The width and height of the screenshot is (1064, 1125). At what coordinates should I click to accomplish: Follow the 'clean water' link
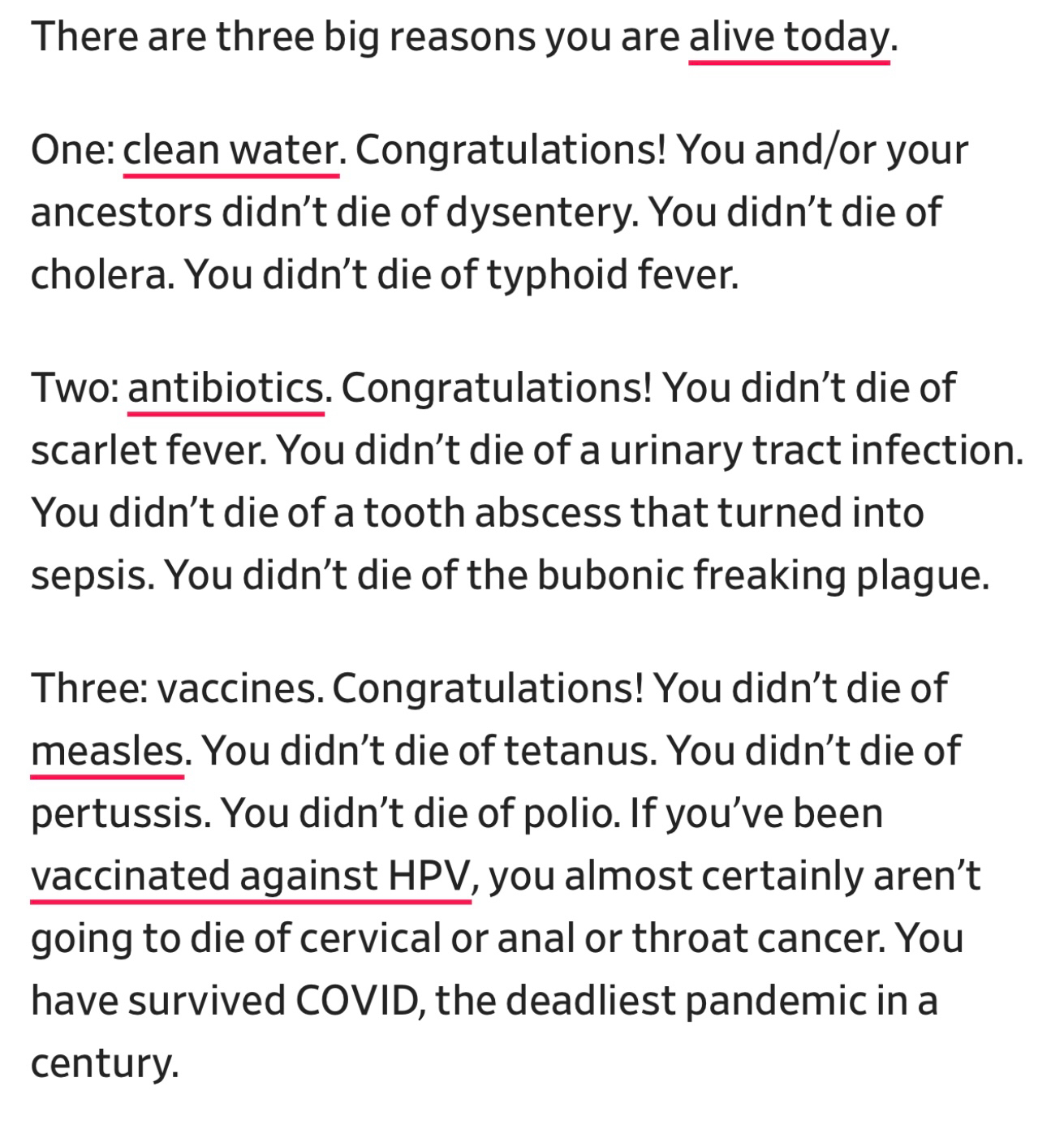point(230,150)
